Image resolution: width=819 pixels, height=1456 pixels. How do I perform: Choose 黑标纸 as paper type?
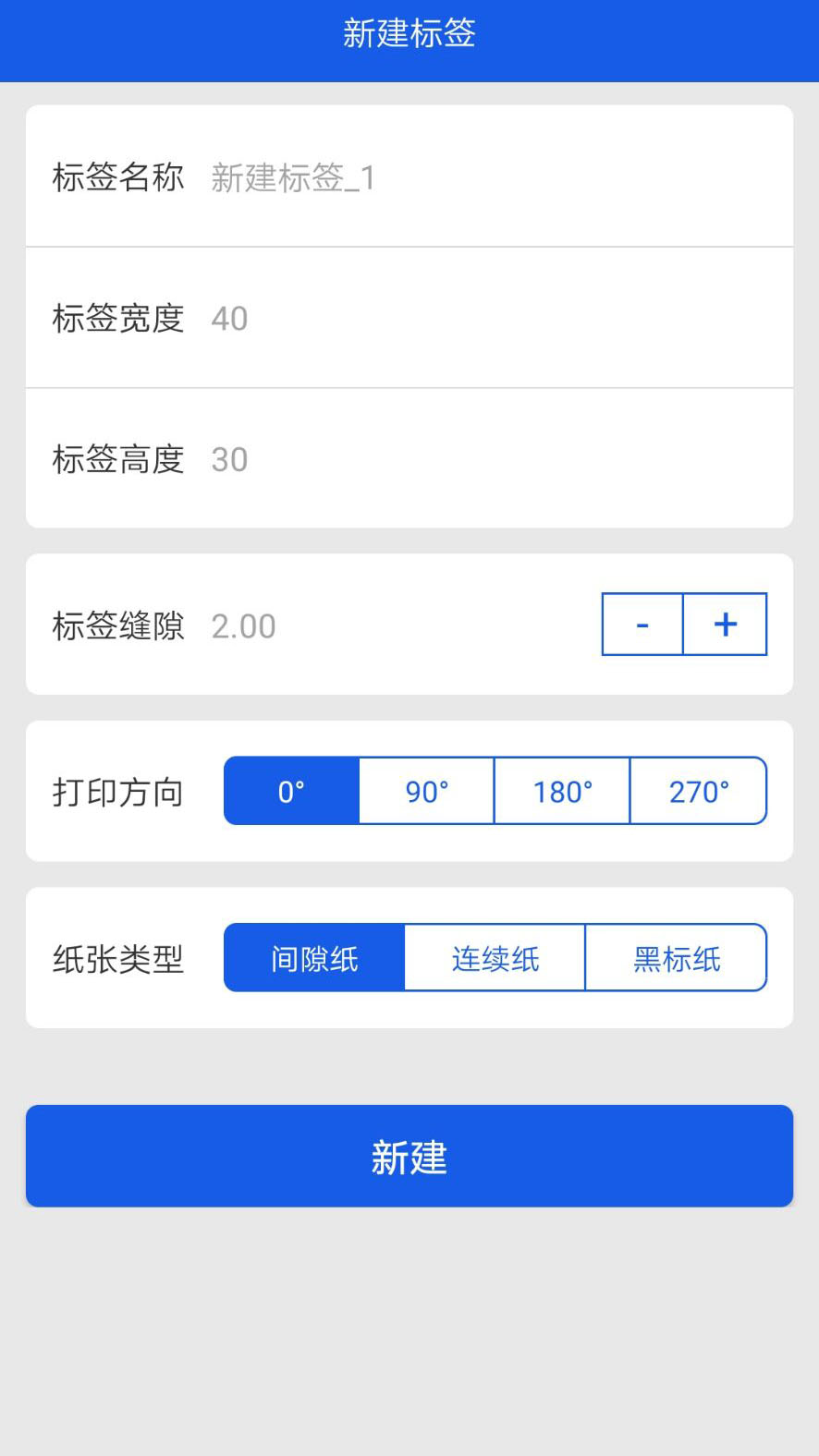[x=677, y=958]
